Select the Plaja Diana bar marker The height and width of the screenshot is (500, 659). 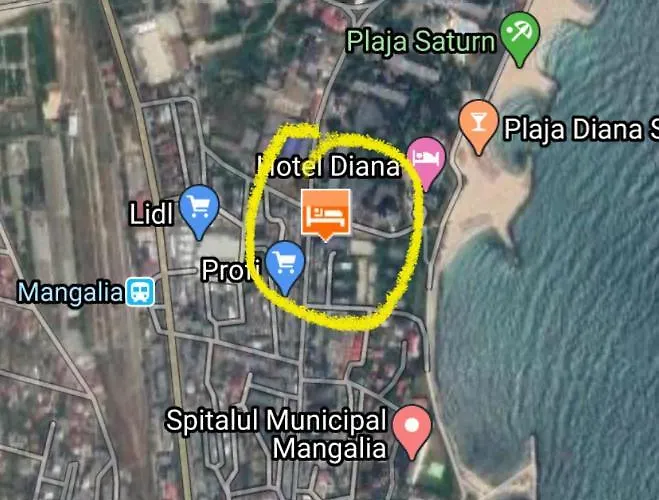478,123
